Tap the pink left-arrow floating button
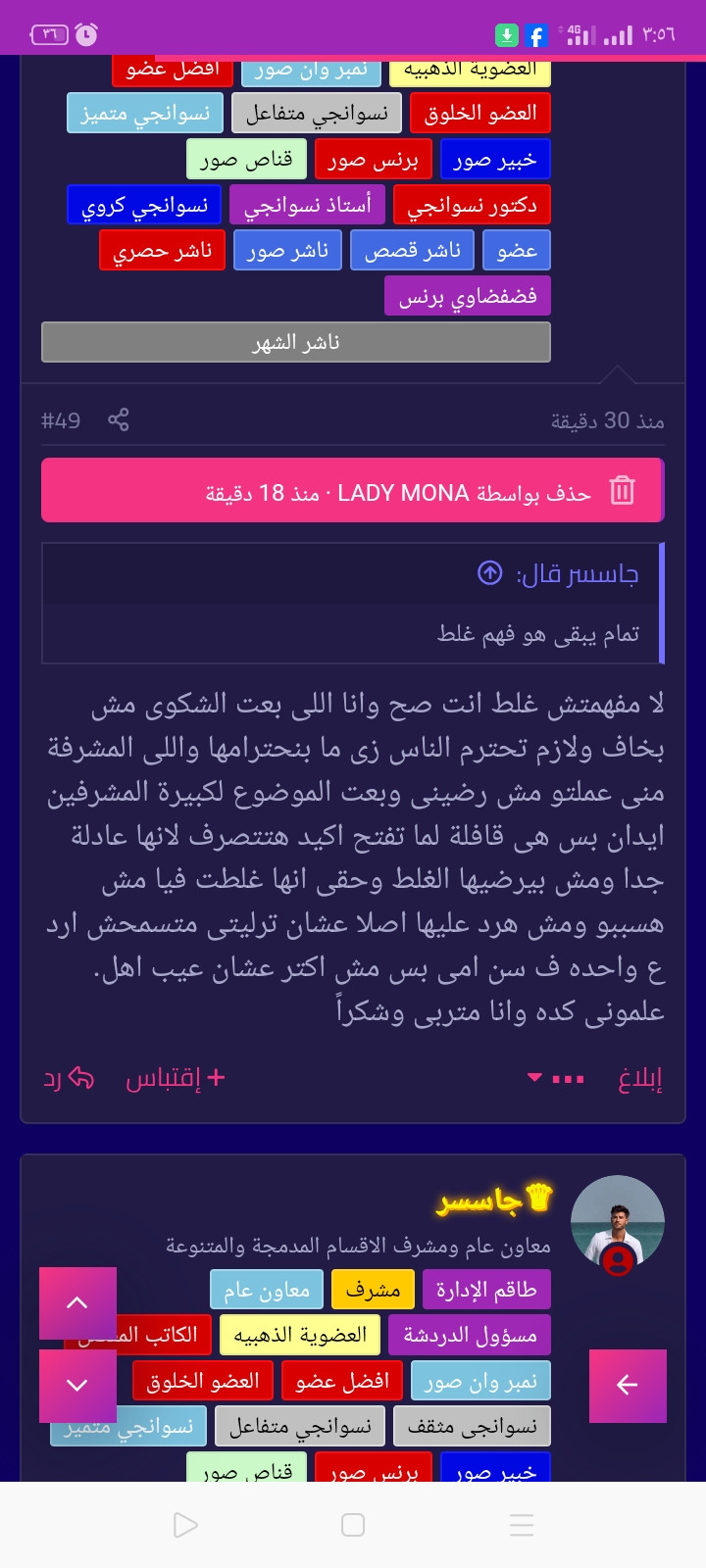 pyautogui.click(x=628, y=1386)
